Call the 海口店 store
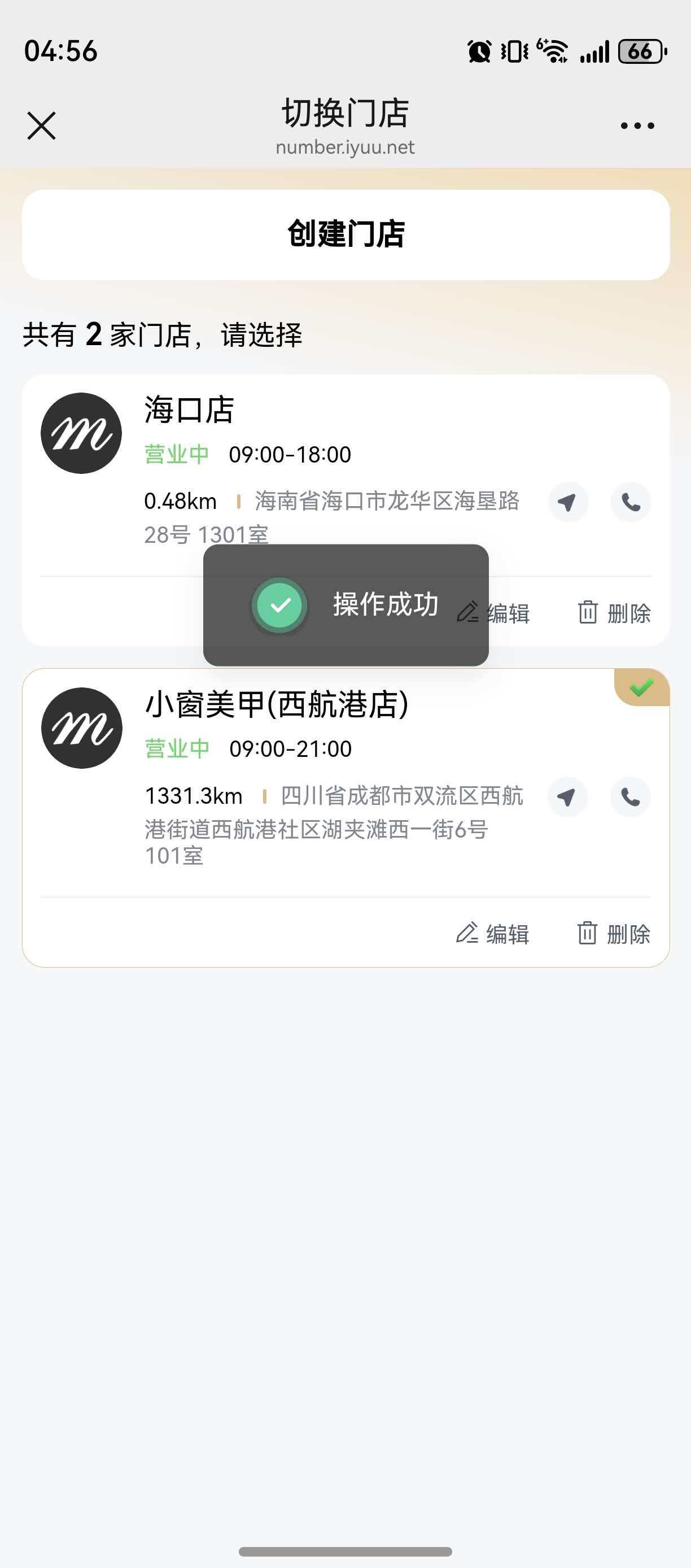Viewport: 691px width, 1568px height. click(630, 503)
